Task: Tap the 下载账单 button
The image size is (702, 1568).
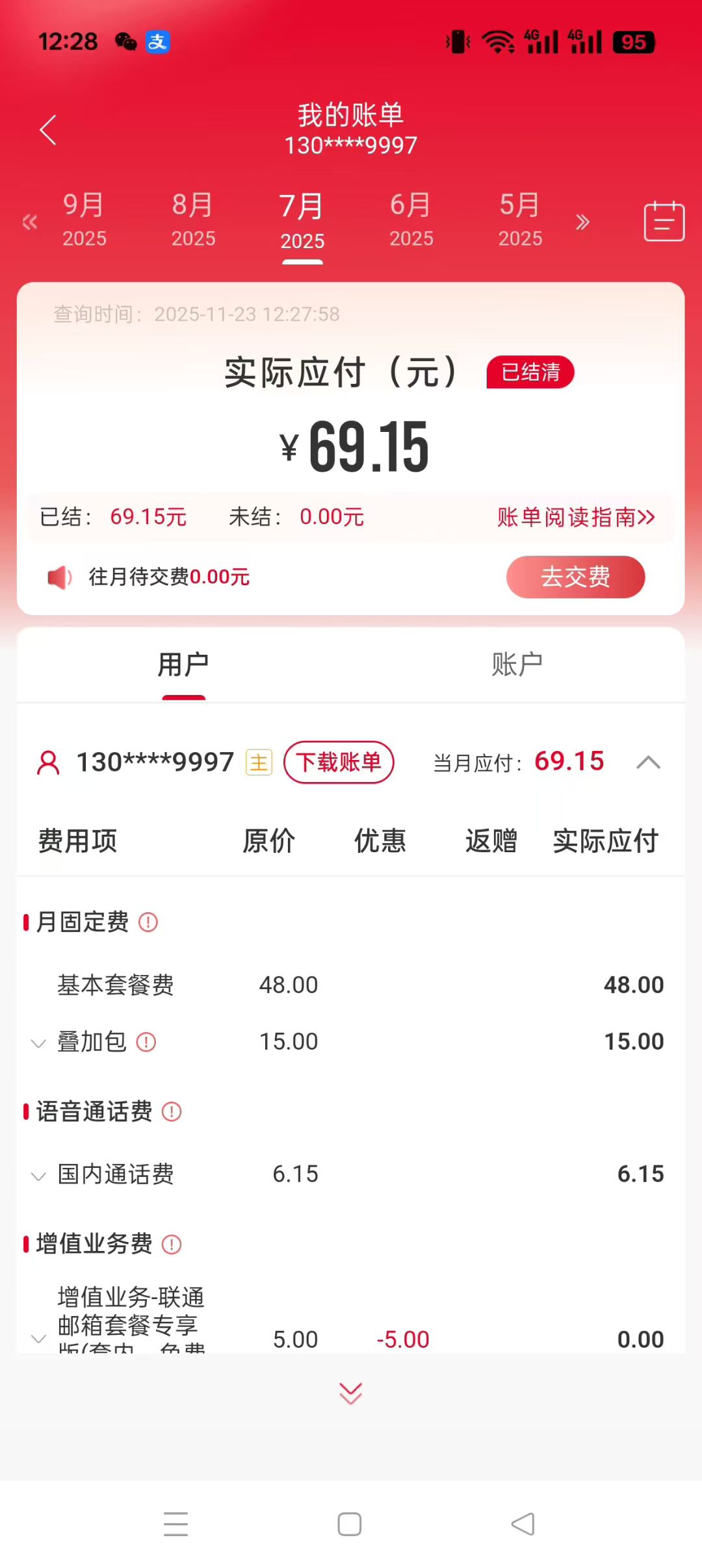Action: click(x=339, y=762)
